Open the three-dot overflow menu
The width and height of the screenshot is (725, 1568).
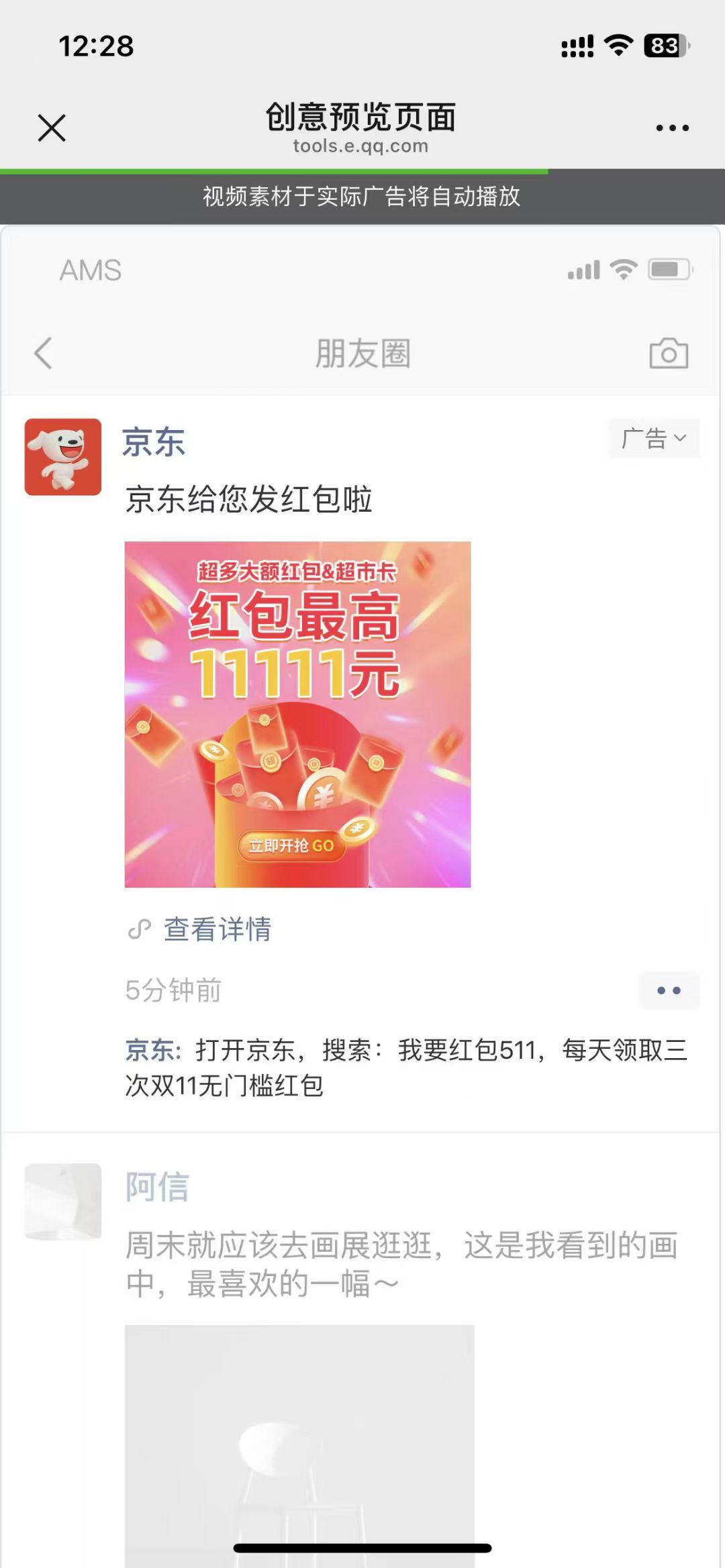coord(672,127)
